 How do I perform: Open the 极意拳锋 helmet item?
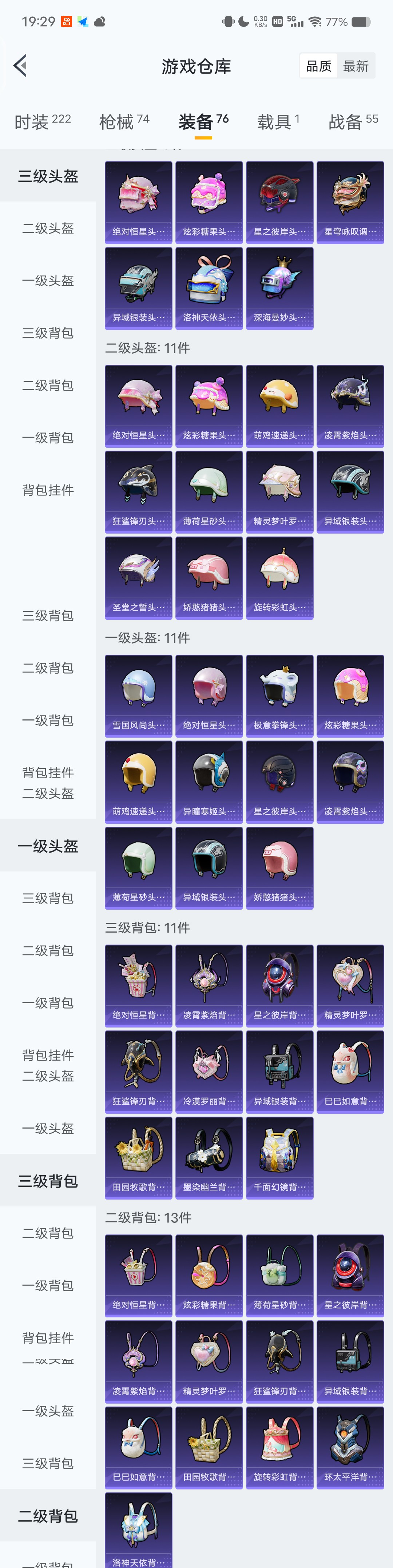[x=280, y=696]
